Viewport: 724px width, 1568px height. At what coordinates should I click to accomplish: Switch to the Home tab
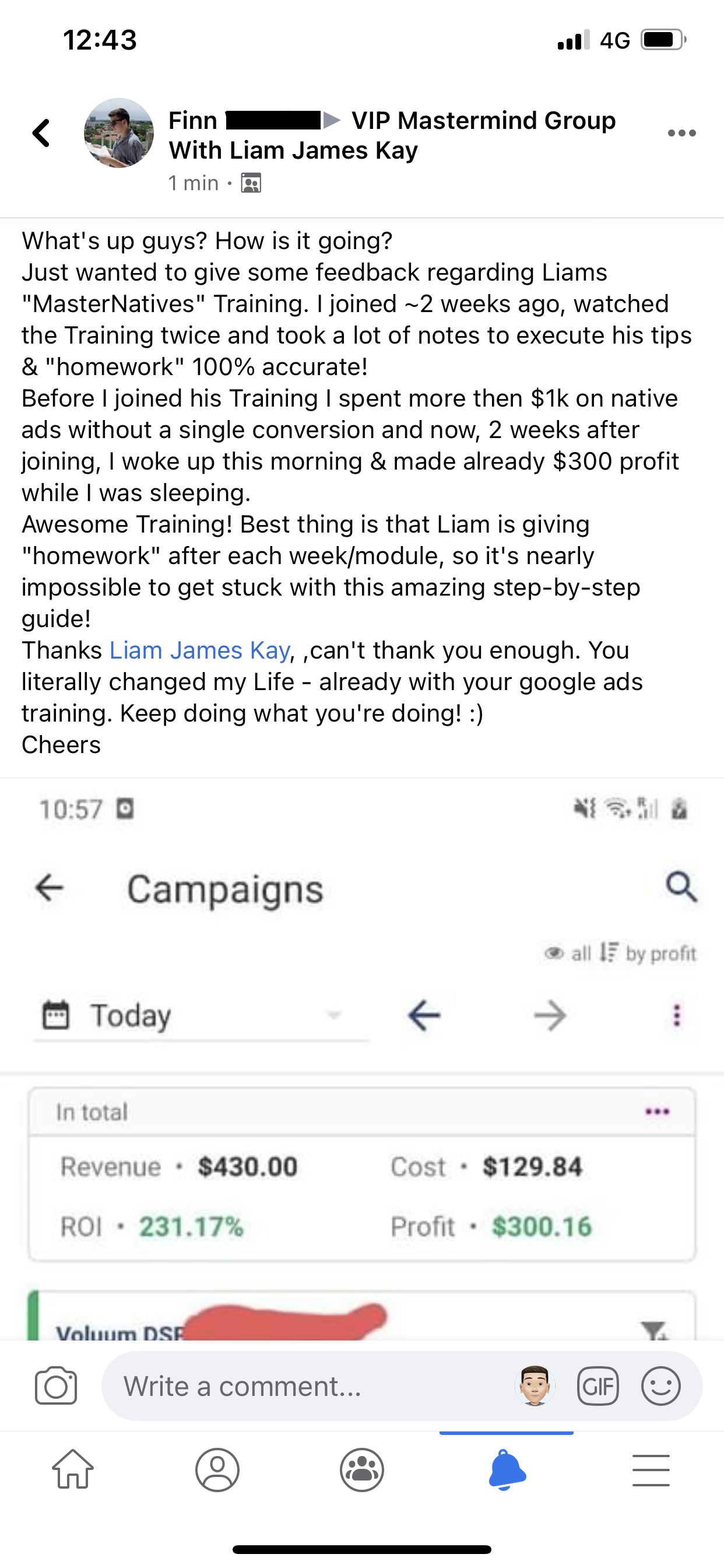point(73,1470)
